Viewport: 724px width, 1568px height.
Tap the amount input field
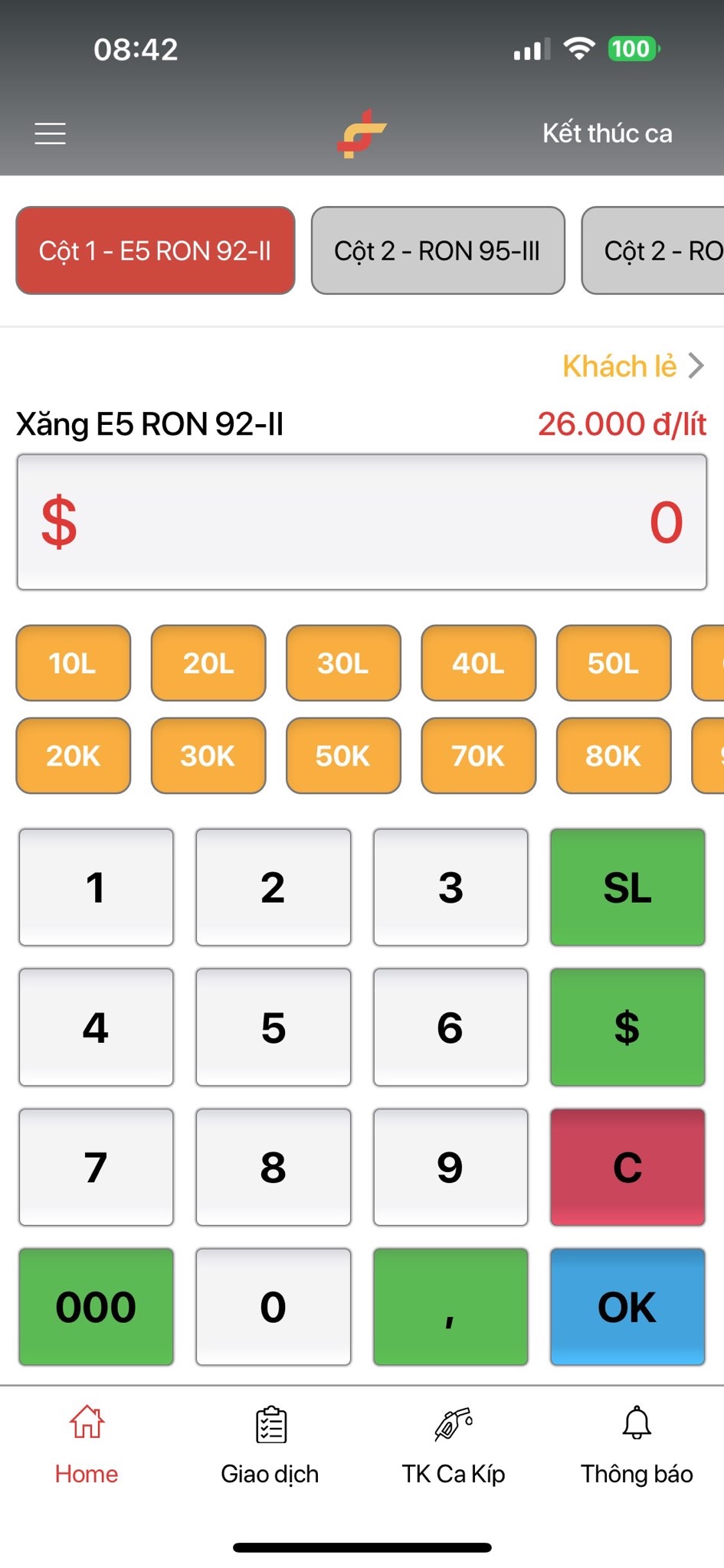362,522
